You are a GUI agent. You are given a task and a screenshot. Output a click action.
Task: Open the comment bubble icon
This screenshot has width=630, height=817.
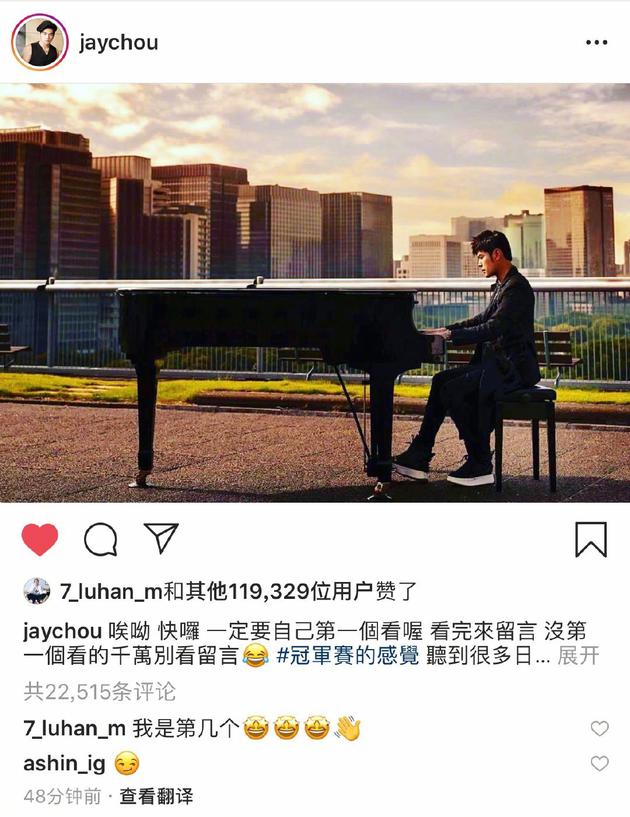click(100, 539)
